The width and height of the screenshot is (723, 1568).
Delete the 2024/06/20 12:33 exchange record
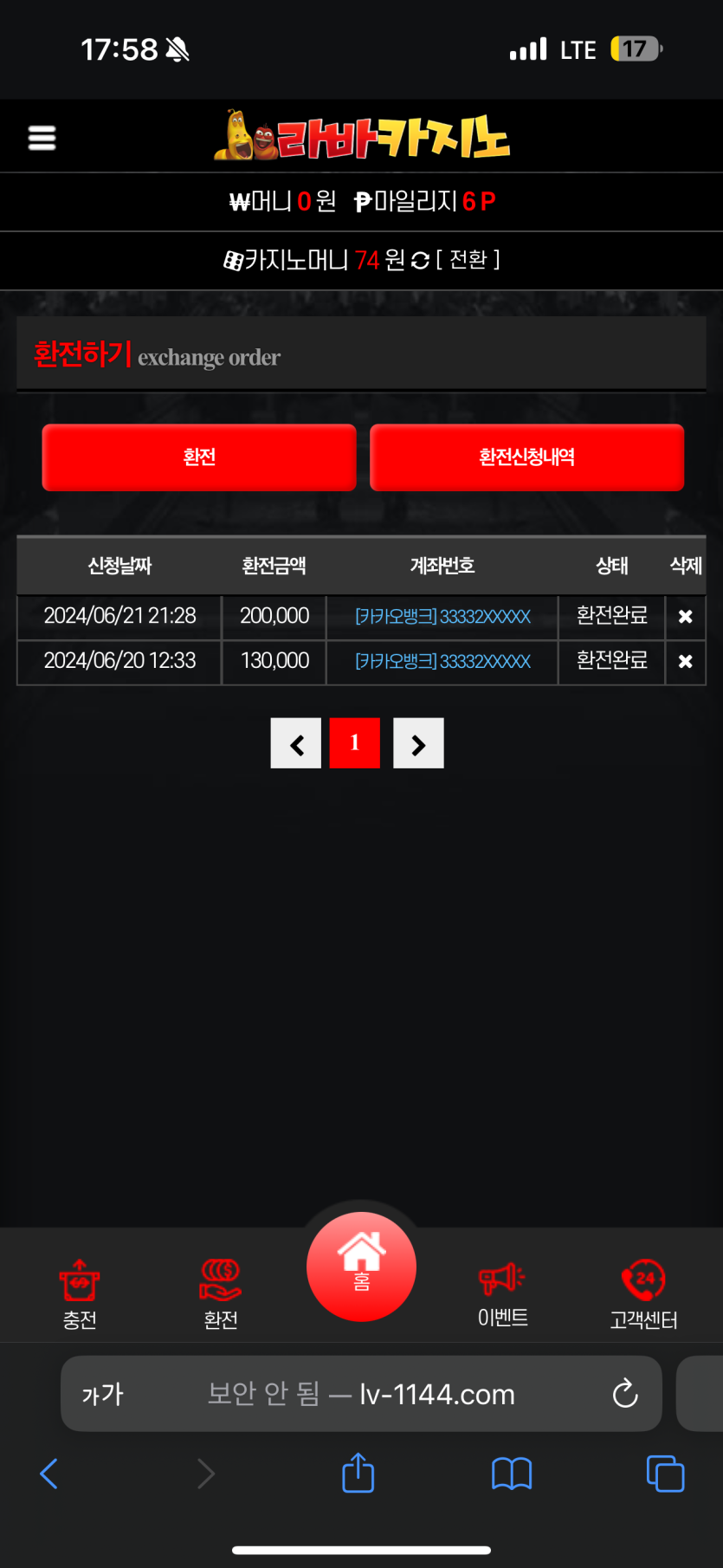coord(685,662)
